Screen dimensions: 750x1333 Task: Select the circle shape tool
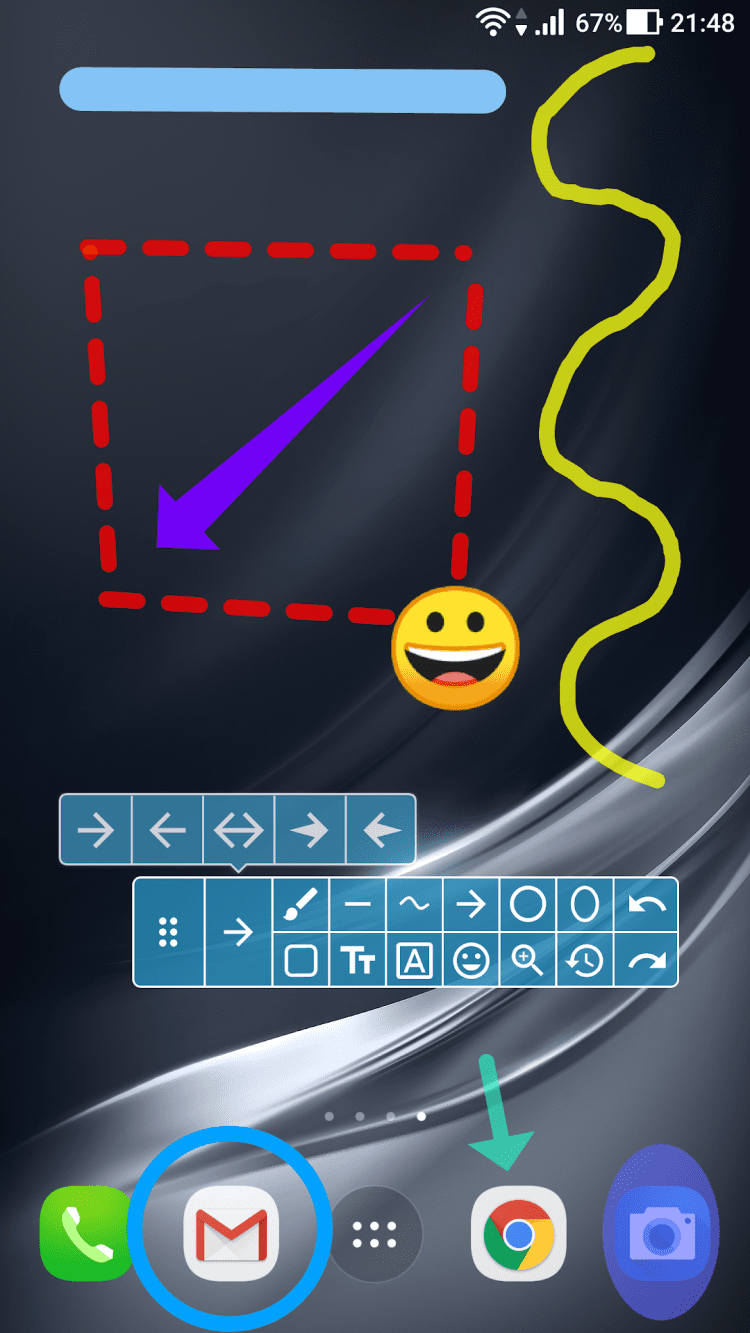click(528, 904)
